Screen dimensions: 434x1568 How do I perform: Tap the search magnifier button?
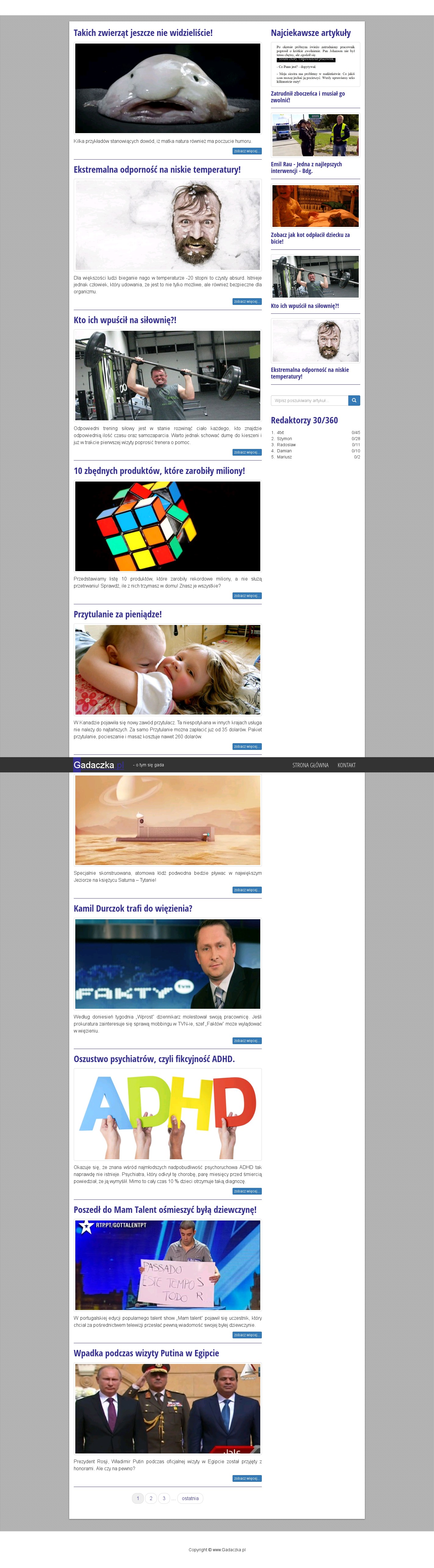tap(354, 401)
